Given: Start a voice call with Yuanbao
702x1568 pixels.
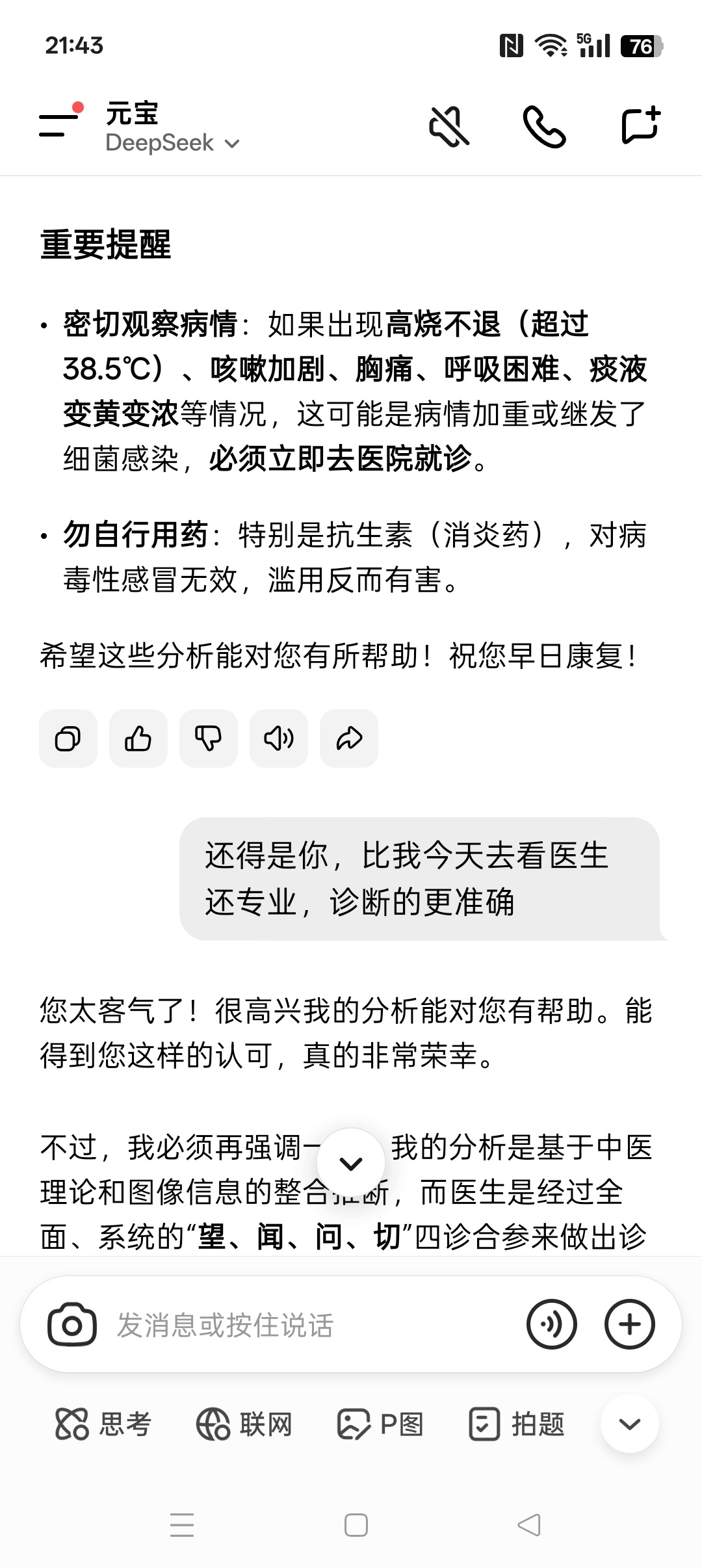Looking at the screenshot, I should click(x=544, y=125).
